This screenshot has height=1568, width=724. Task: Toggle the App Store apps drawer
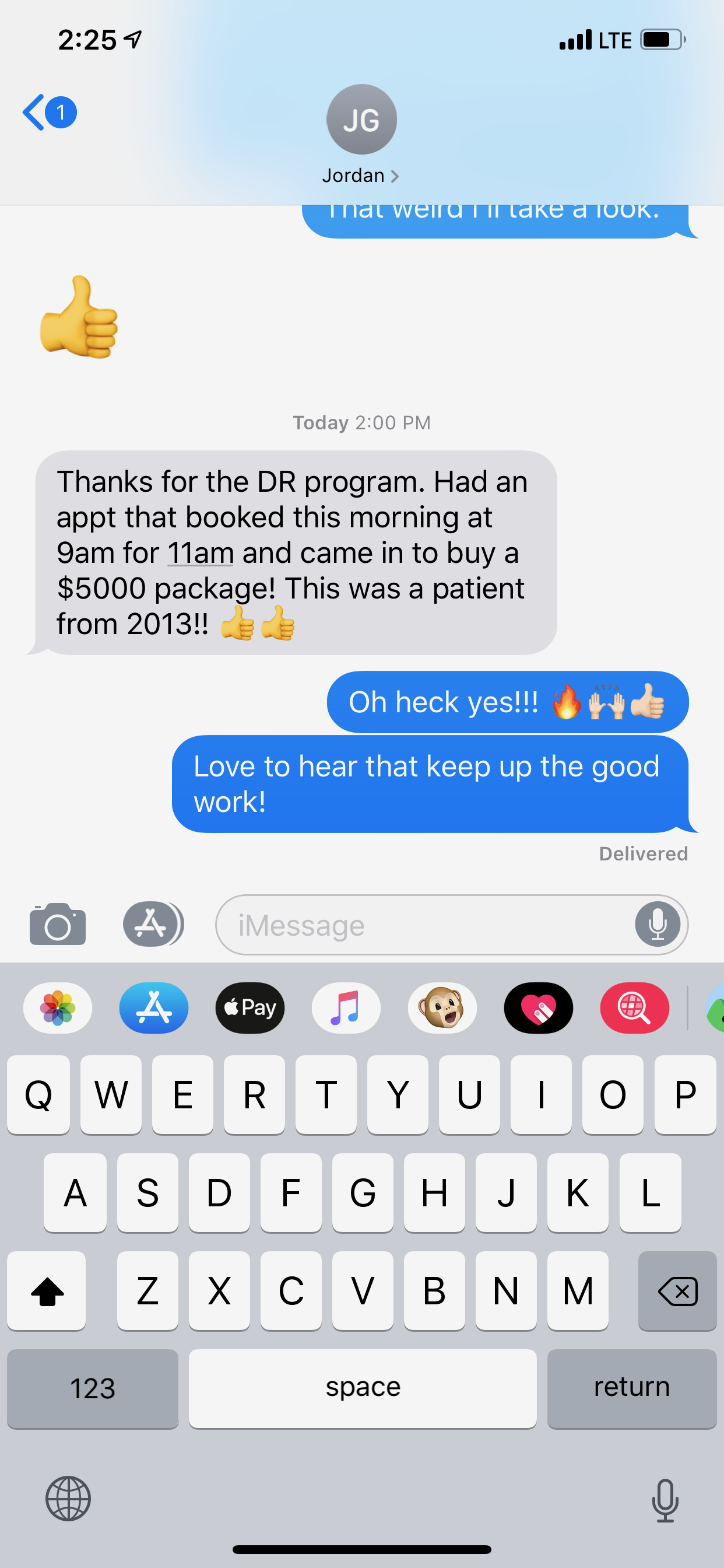153,924
